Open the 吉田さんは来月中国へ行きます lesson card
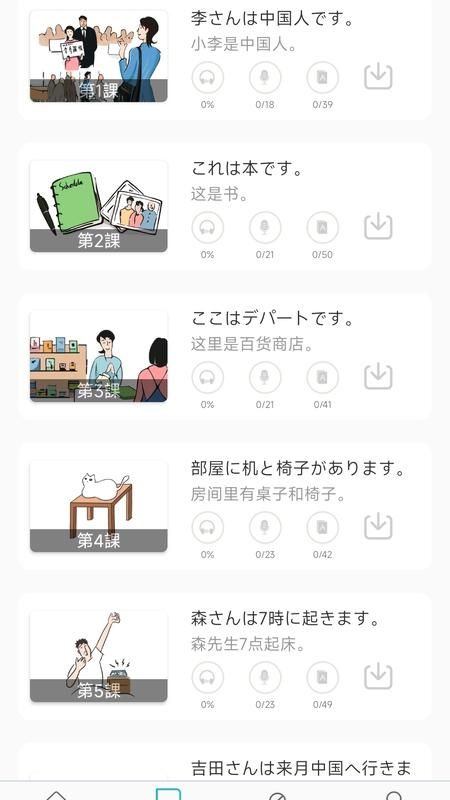 (x=224, y=762)
